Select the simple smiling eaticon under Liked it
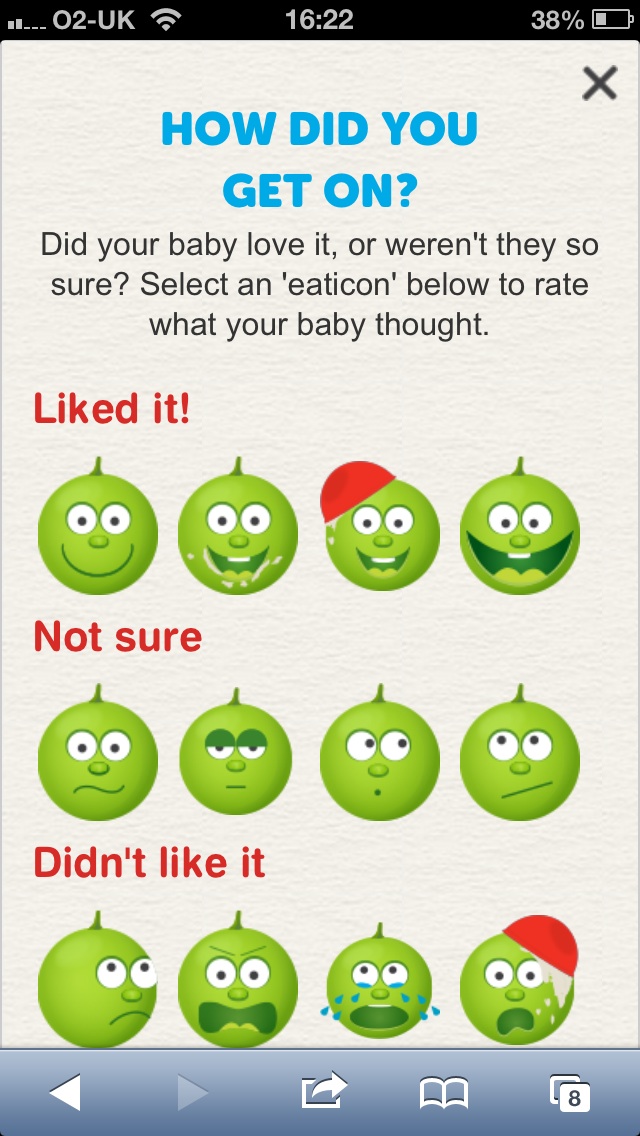This screenshot has width=640, height=1136. (x=98, y=531)
